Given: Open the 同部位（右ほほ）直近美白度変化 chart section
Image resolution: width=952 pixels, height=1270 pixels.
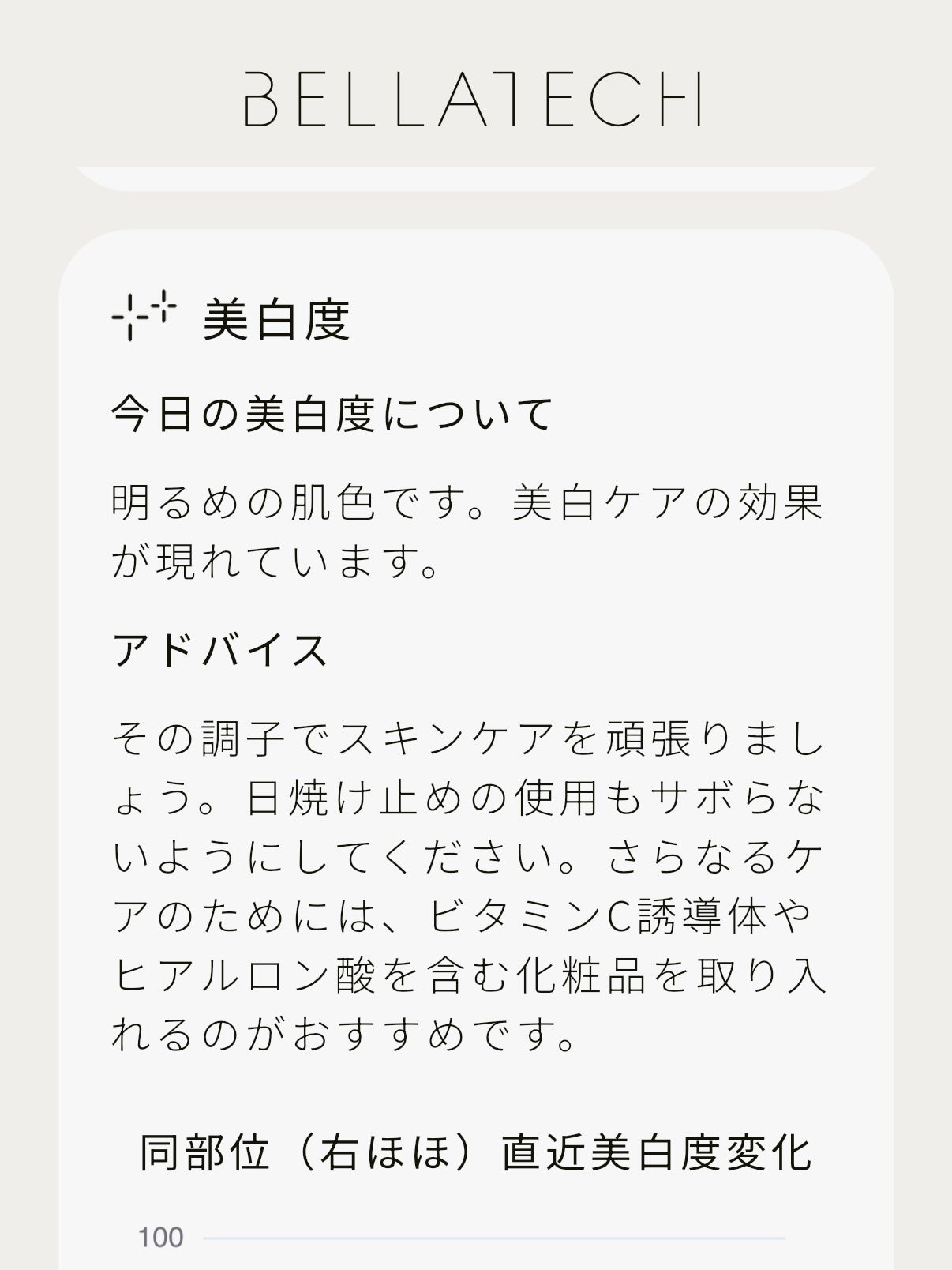Looking at the screenshot, I should coord(476,1155).
